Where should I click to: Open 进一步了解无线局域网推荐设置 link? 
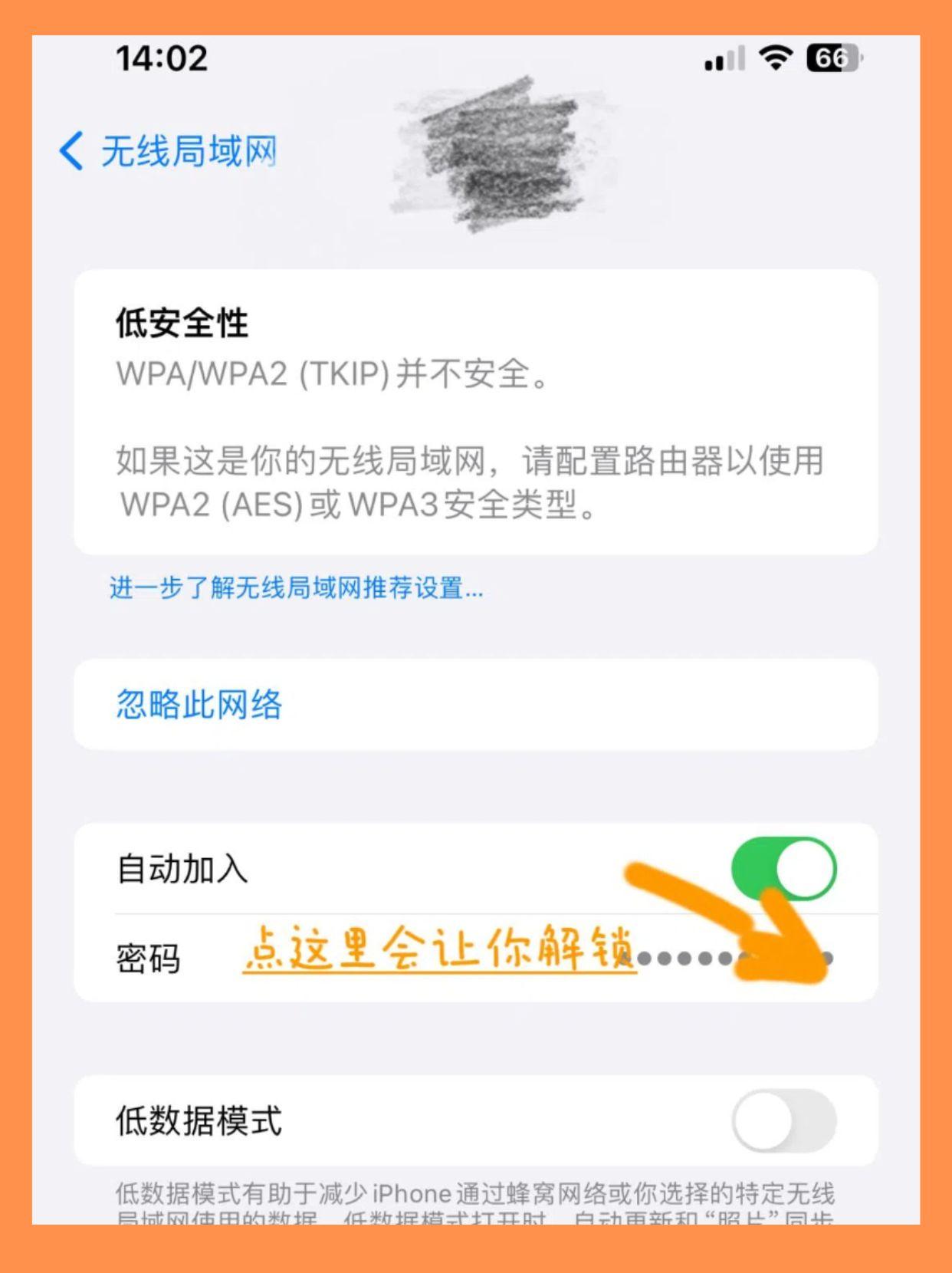click(296, 588)
